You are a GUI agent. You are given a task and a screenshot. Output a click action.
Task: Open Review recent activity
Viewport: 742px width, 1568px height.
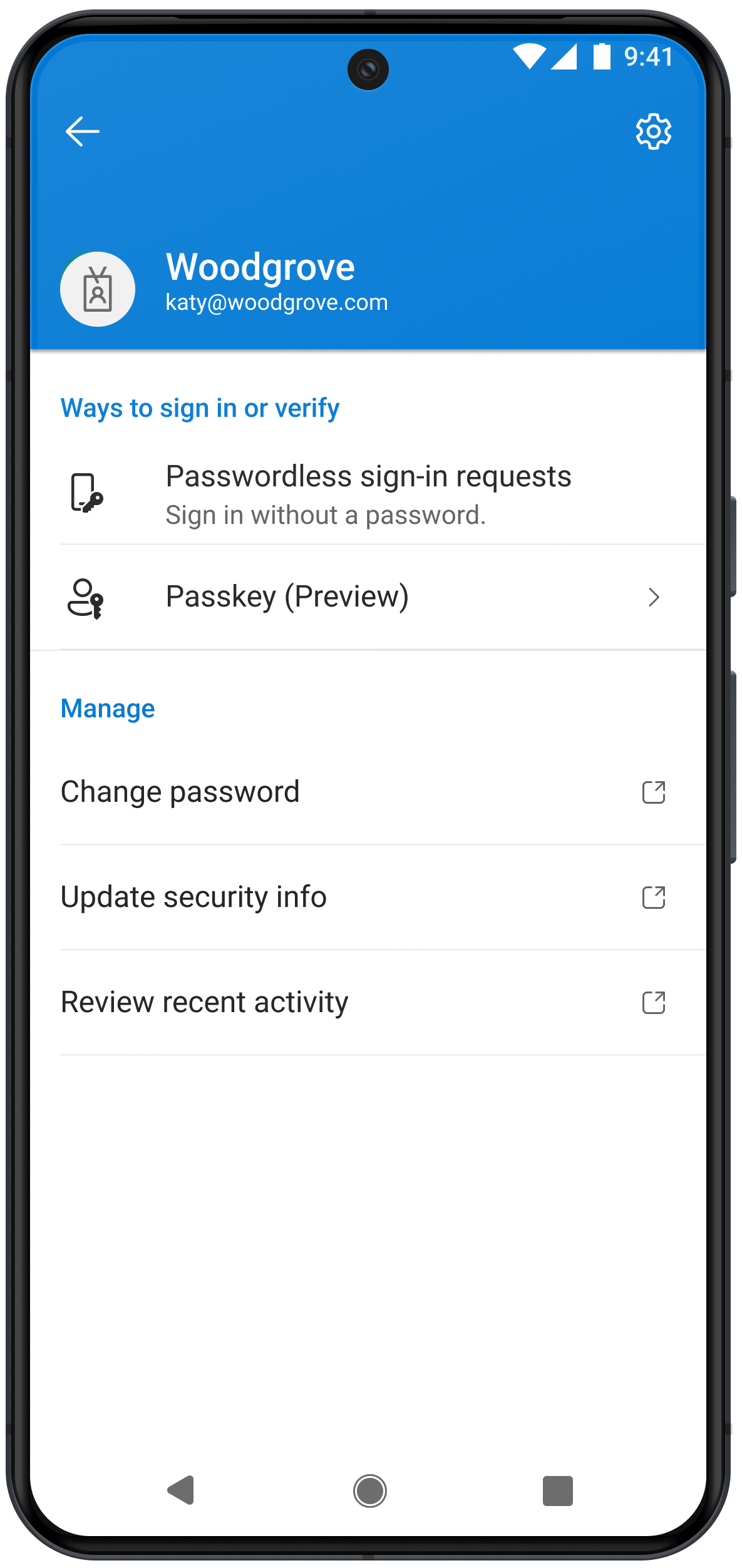click(368, 1003)
